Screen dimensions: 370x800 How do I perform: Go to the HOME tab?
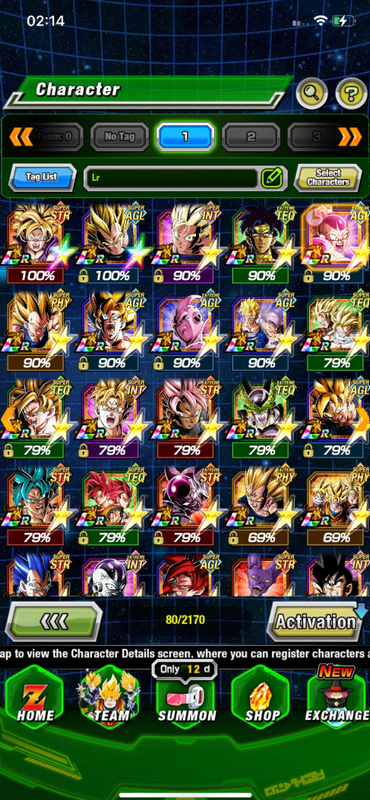34,698
